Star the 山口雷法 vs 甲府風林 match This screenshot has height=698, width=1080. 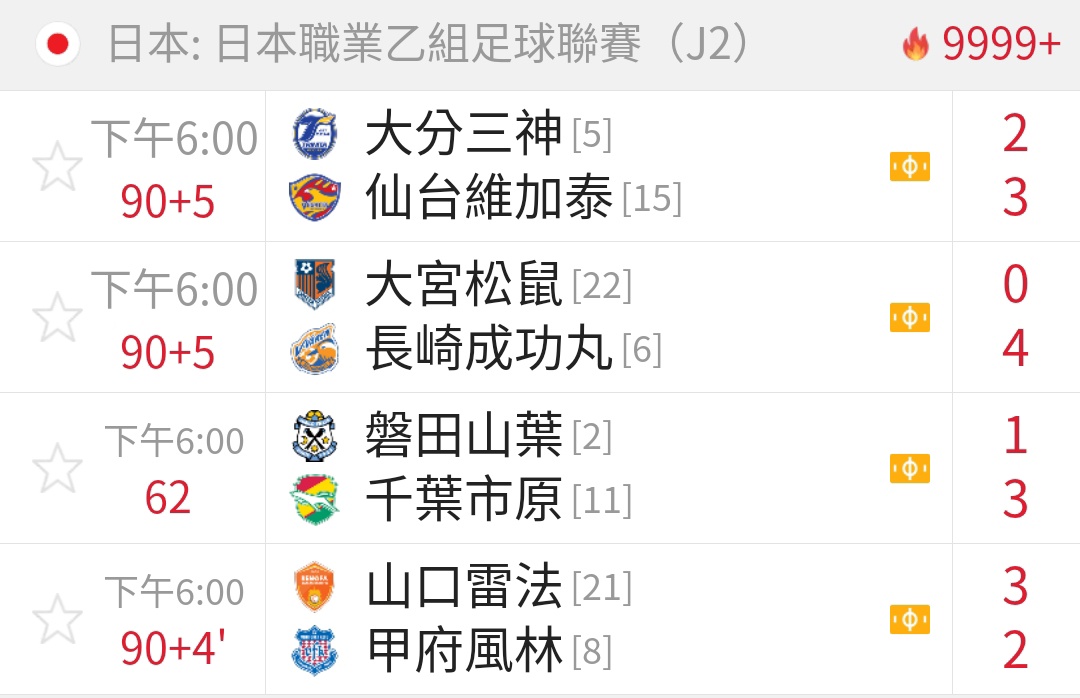click(57, 619)
